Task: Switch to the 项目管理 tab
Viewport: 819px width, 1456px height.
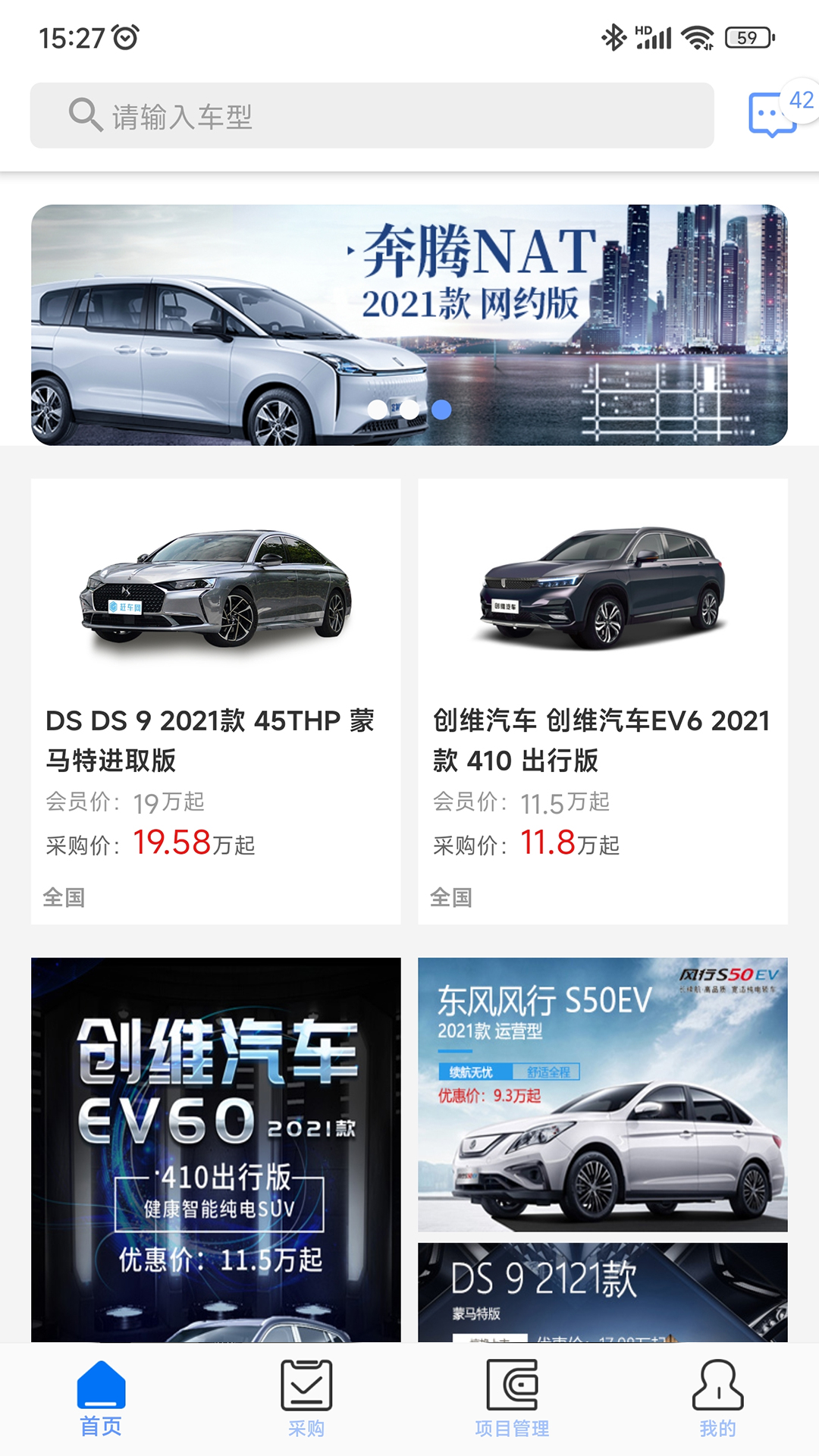Action: click(512, 1399)
